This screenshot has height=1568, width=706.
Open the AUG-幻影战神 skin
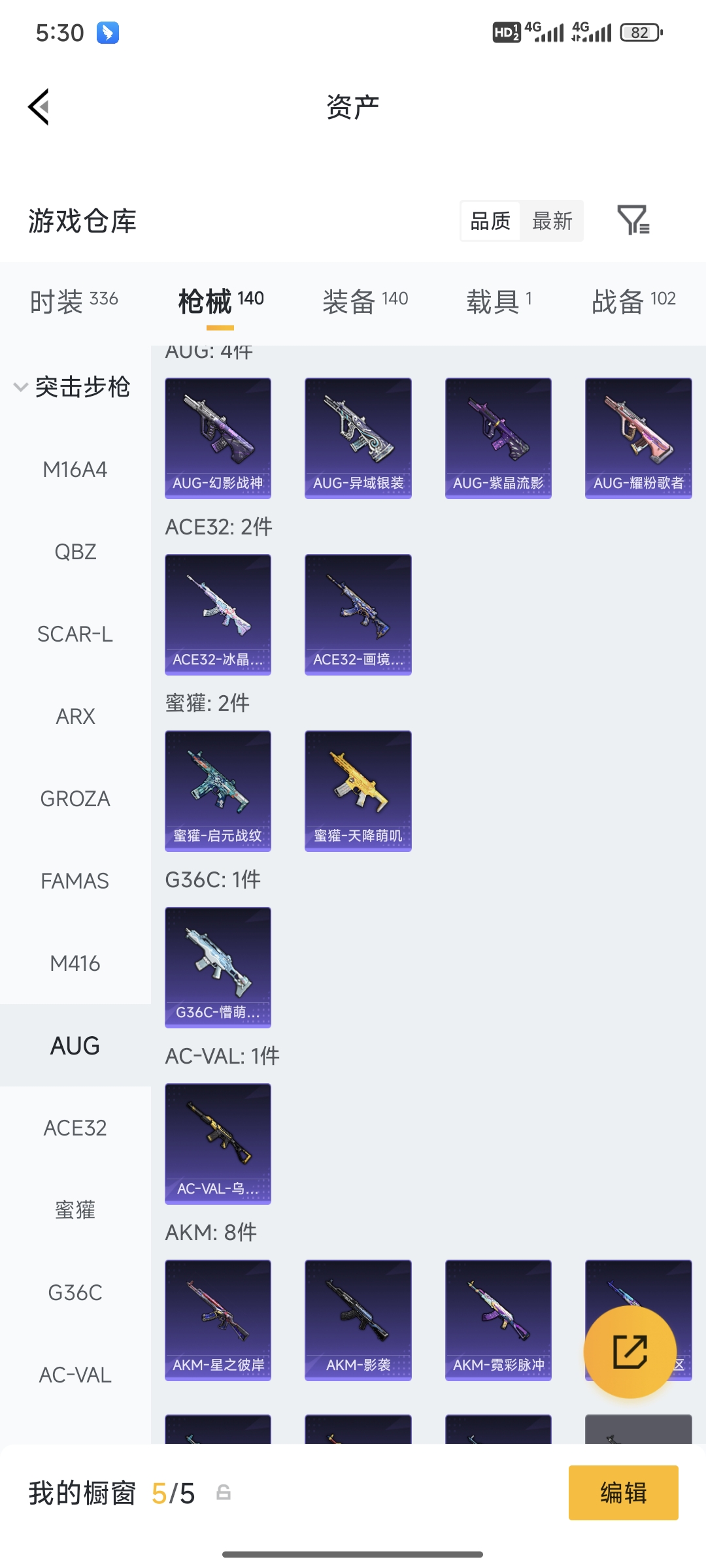pyautogui.click(x=218, y=438)
